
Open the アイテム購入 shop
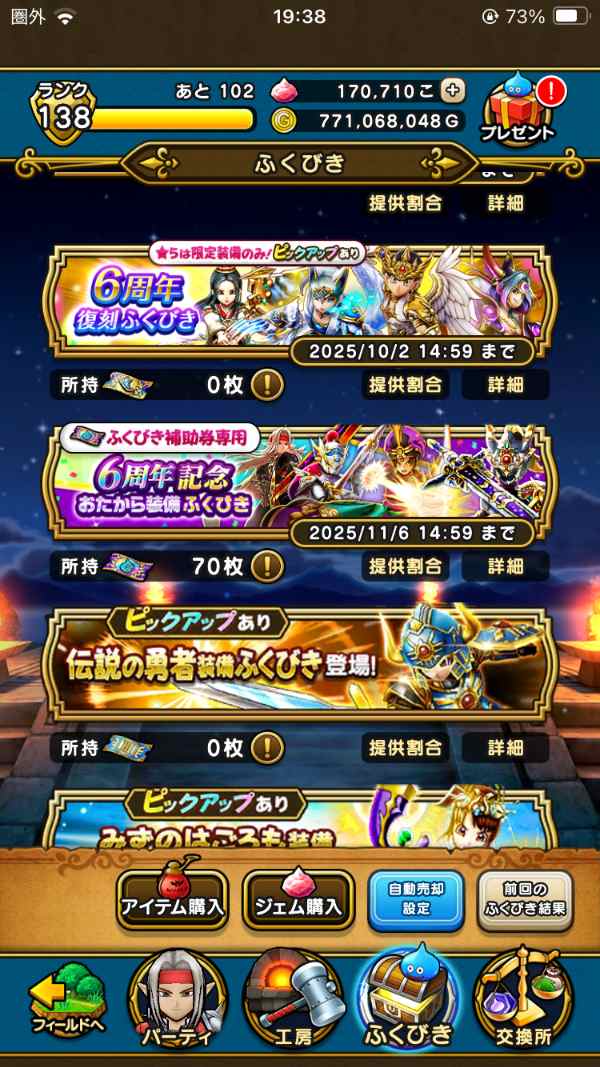tap(173, 898)
